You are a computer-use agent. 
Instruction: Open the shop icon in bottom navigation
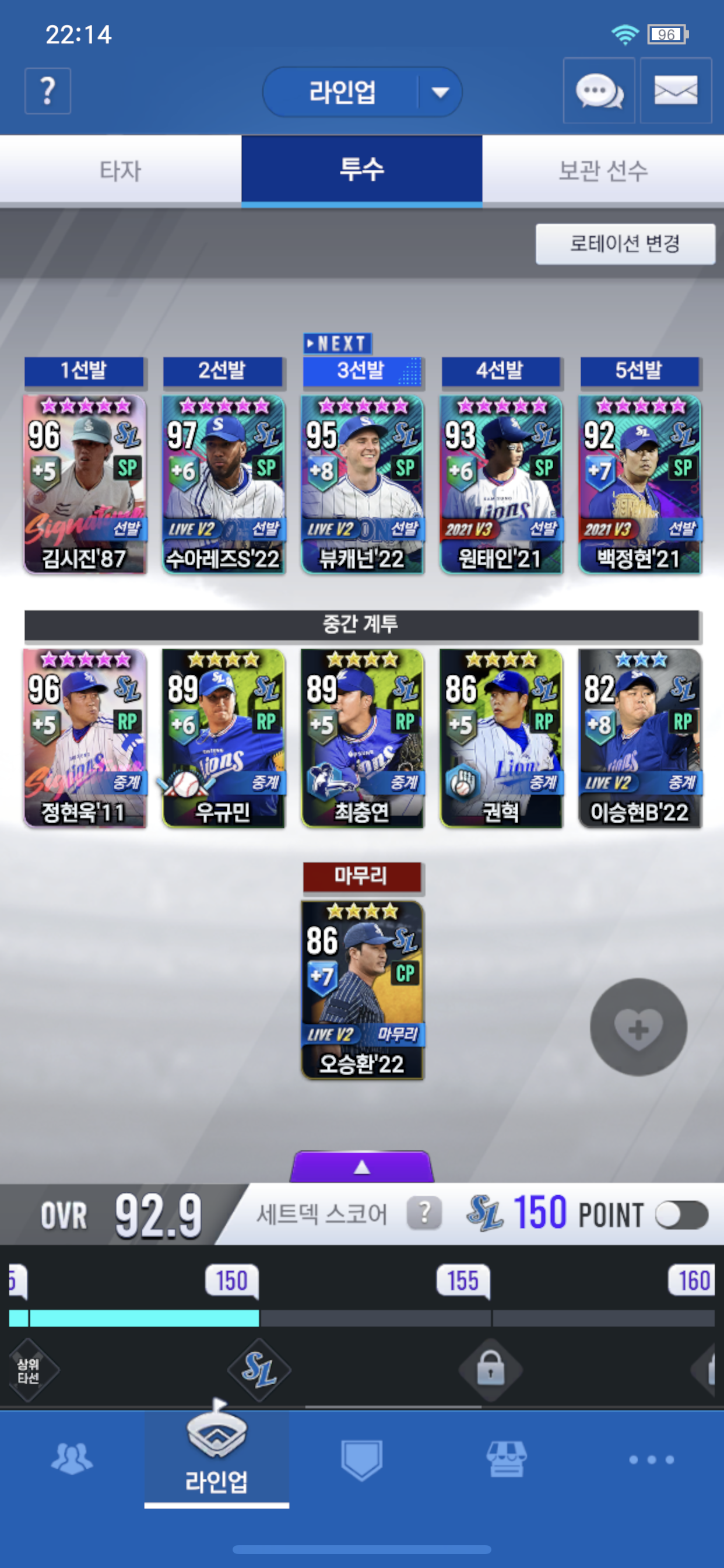coord(506,1459)
